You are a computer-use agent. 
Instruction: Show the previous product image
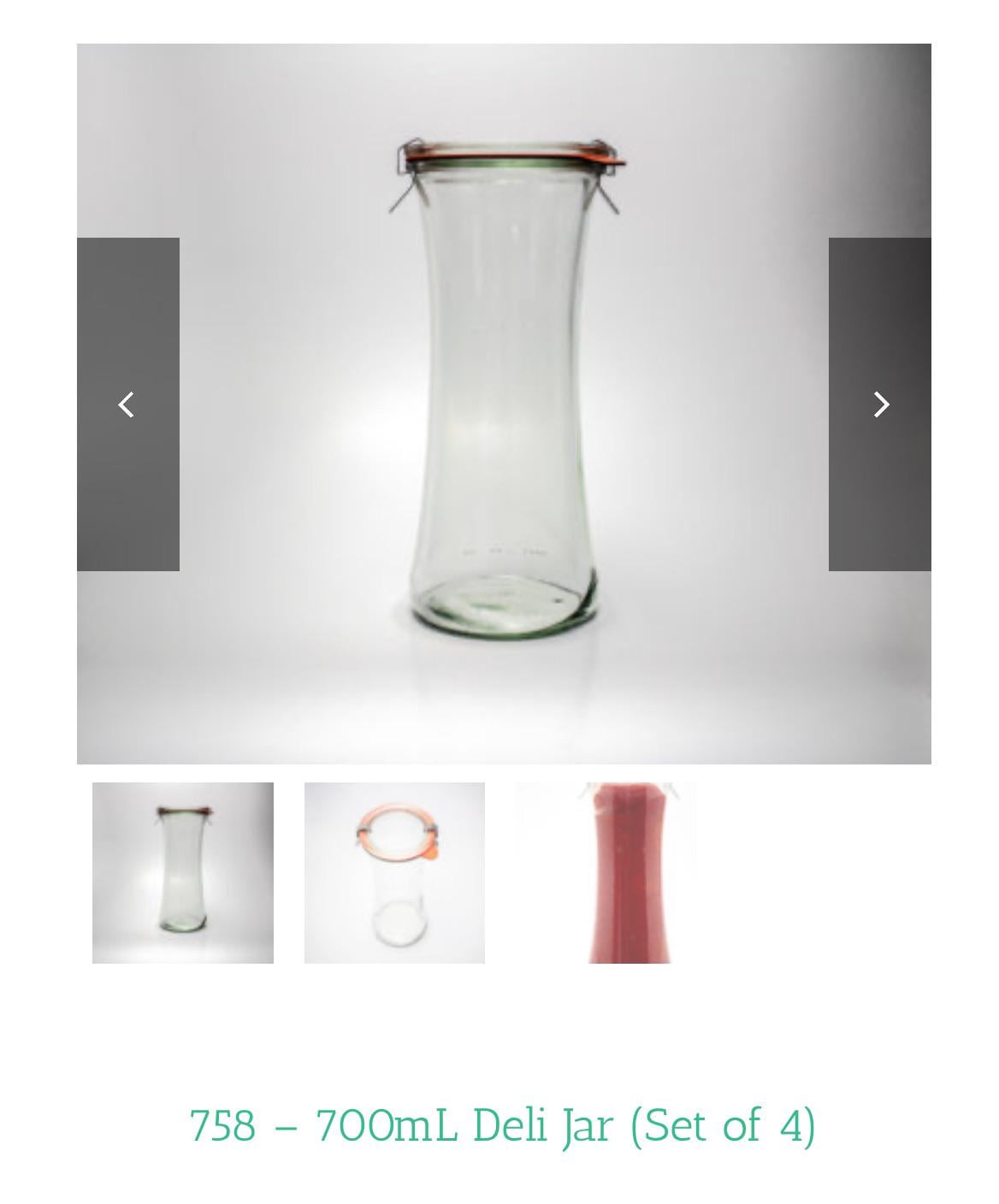127,404
